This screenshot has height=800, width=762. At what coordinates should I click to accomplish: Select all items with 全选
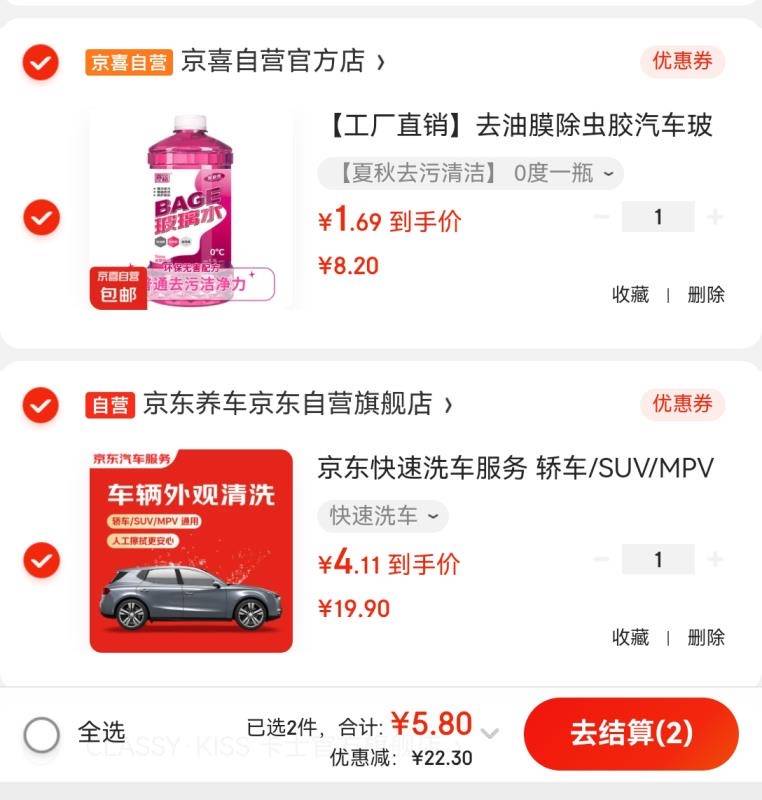tap(42, 735)
